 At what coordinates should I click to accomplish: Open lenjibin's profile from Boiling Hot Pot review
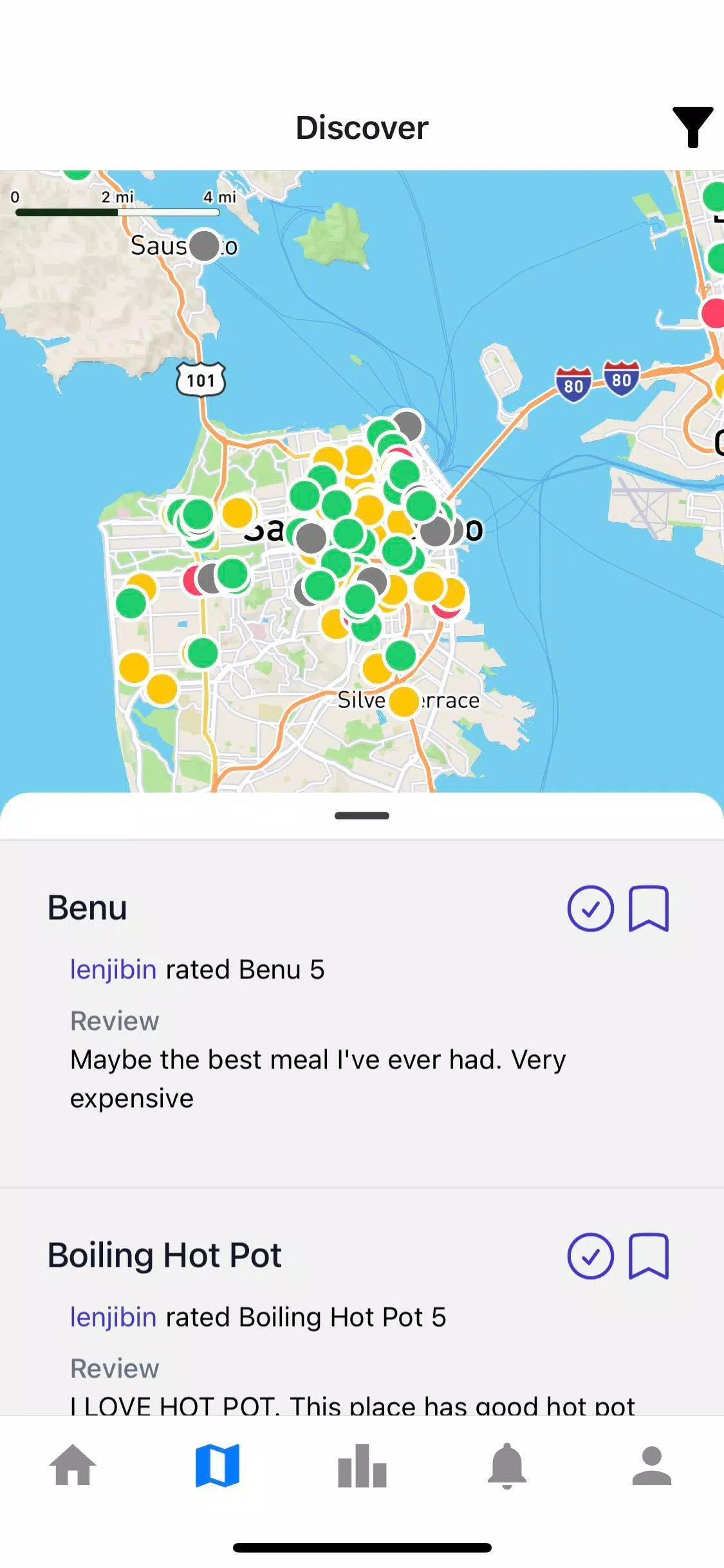click(x=113, y=1317)
